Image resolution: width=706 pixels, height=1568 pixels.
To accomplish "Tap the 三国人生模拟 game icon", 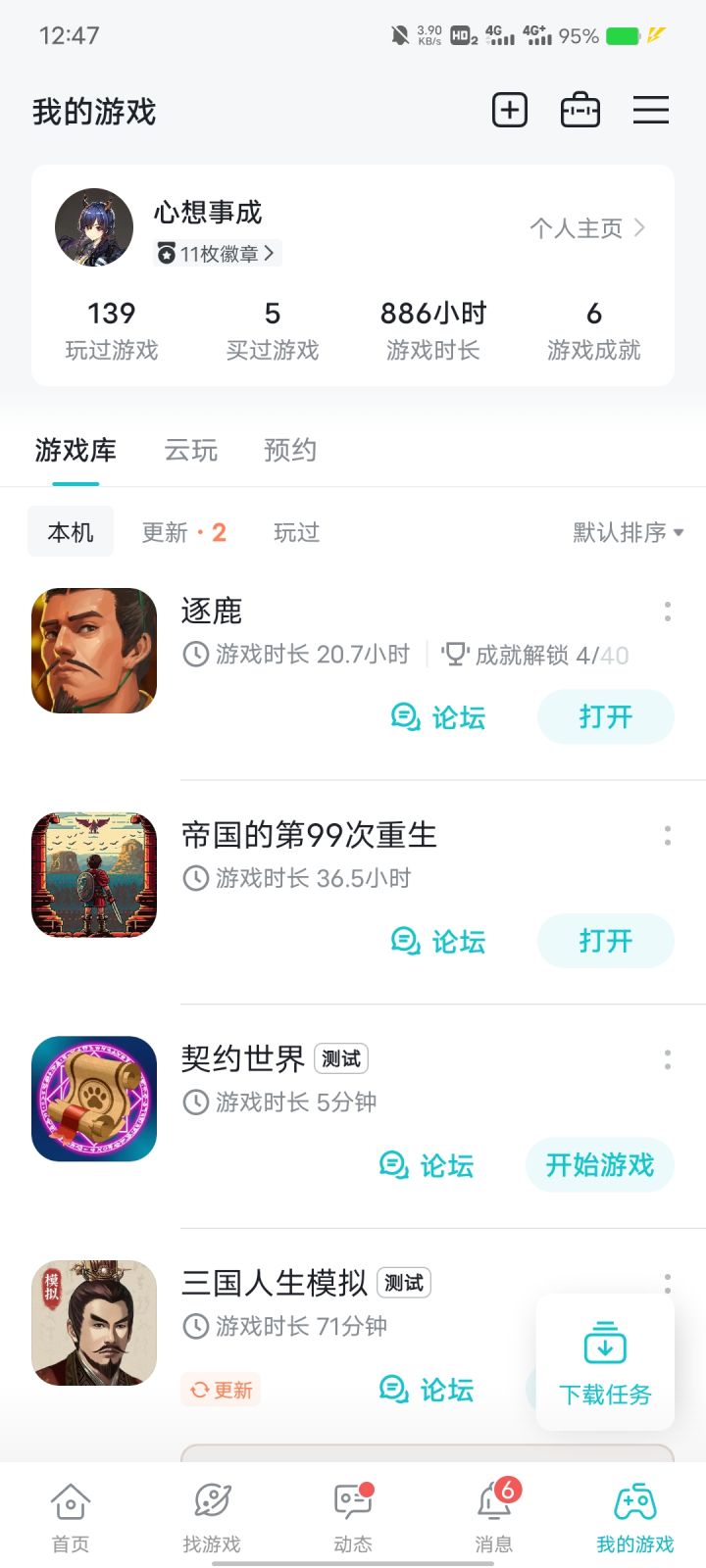I will pos(93,1322).
